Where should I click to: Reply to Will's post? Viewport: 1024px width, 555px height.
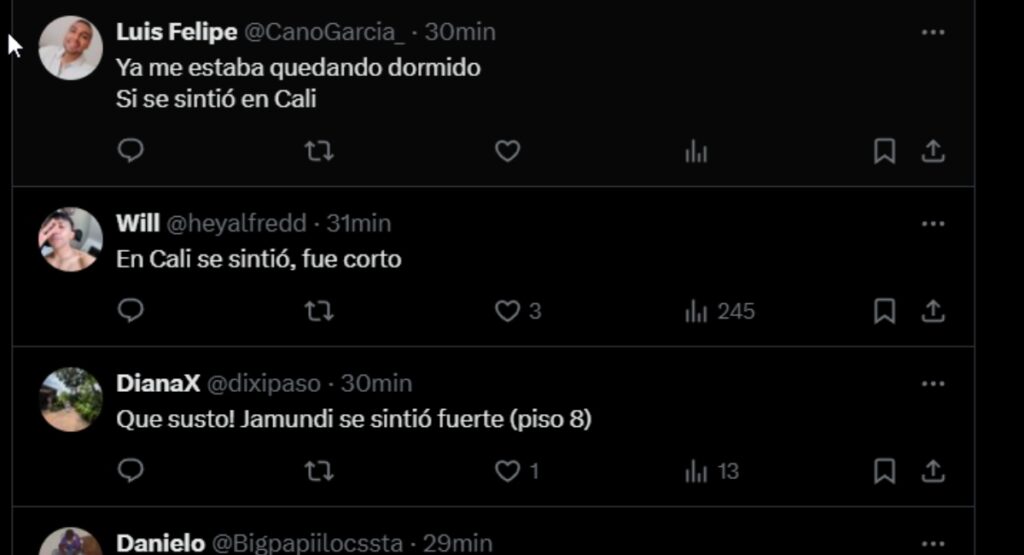tap(131, 311)
